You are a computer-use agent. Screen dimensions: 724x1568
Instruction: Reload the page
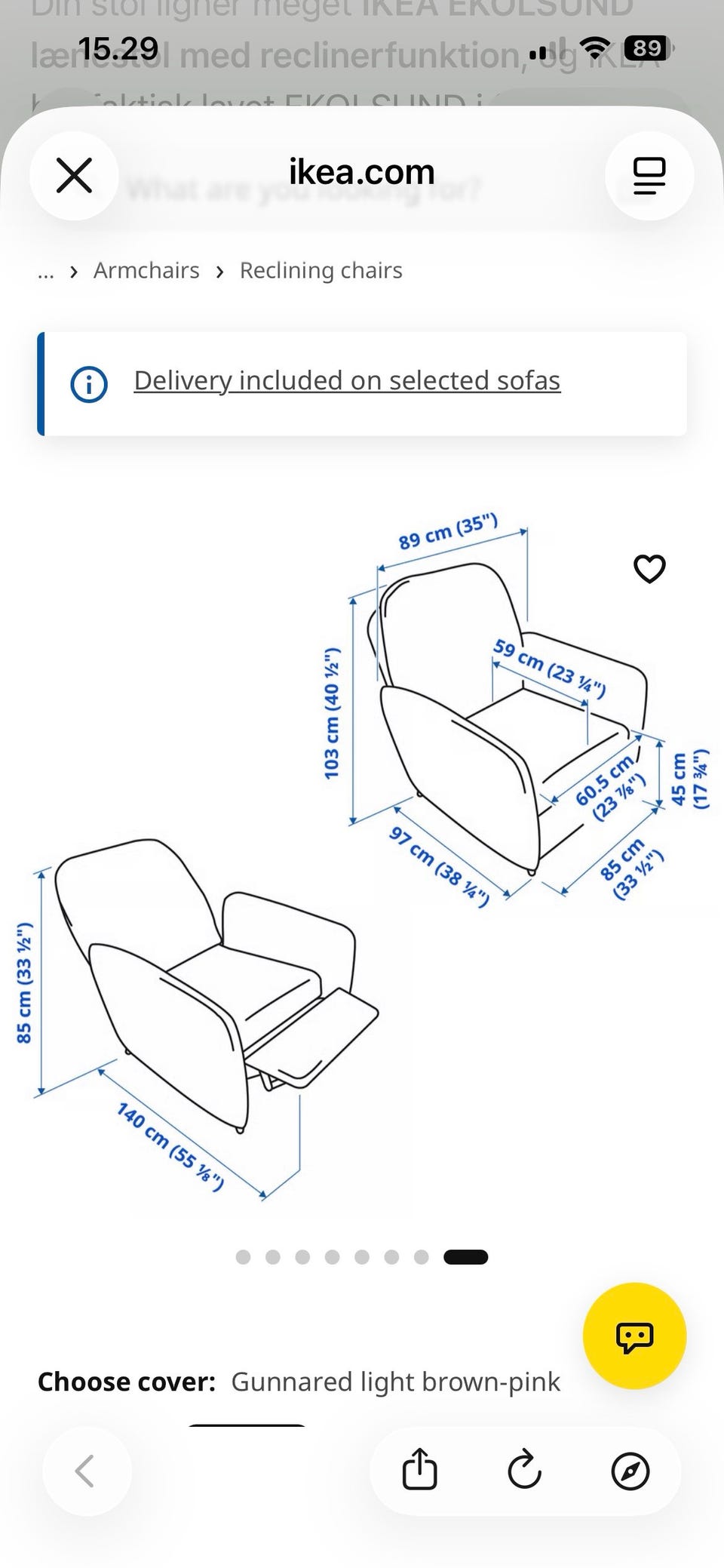(x=525, y=1470)
